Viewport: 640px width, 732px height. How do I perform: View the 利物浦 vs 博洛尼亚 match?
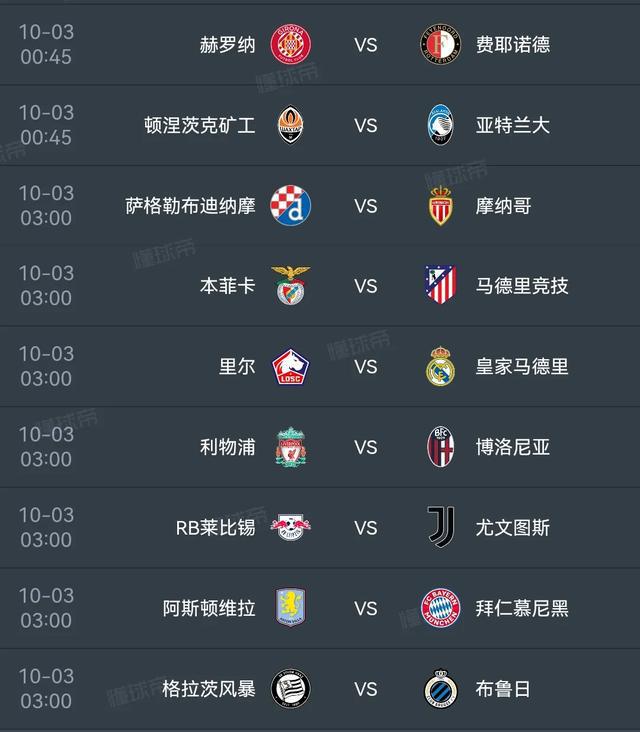(365, 447)
